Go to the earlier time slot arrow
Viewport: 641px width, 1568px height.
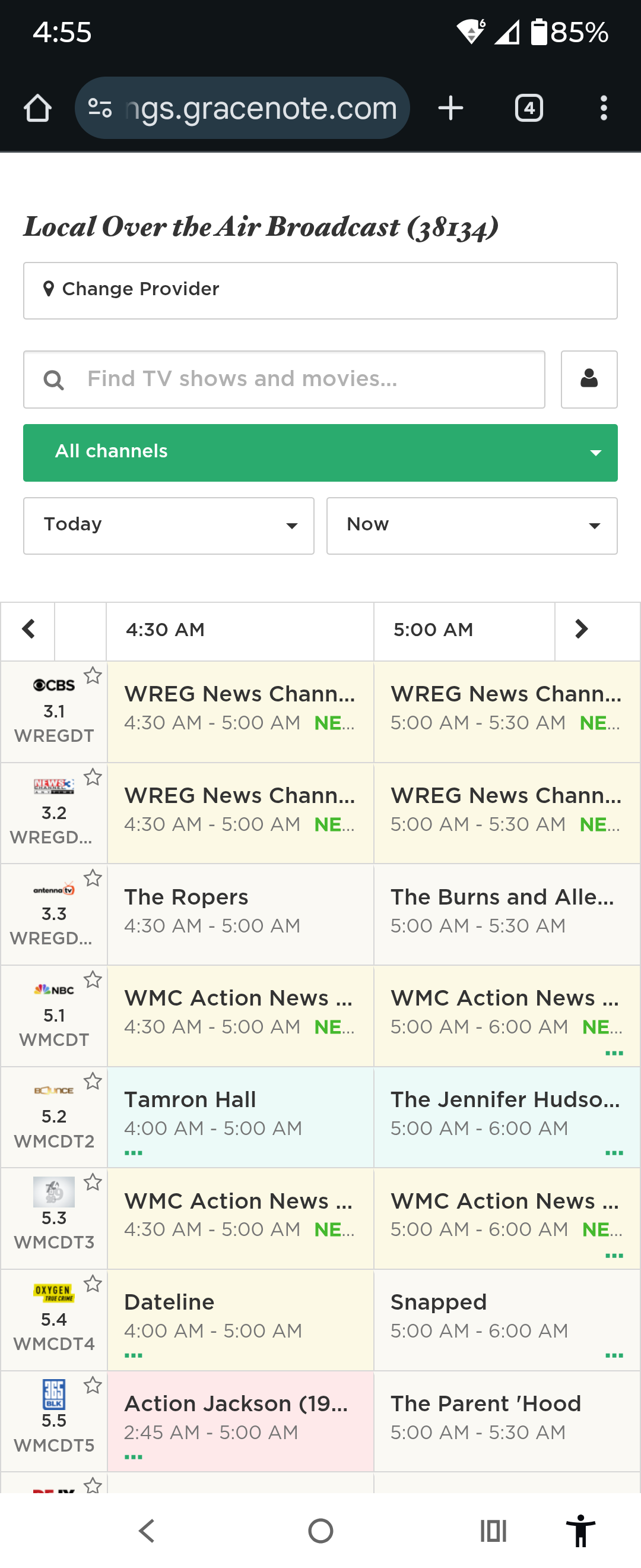pyautogui.click(x=28, y=630)
